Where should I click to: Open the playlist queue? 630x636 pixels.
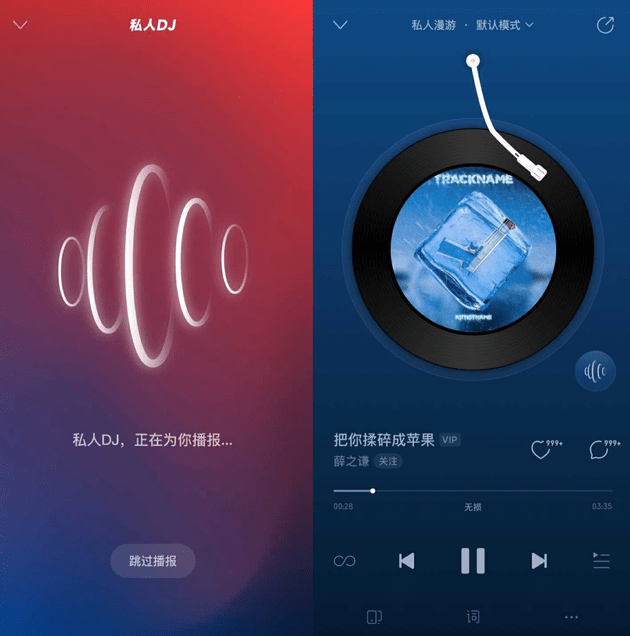click(601, 561)
